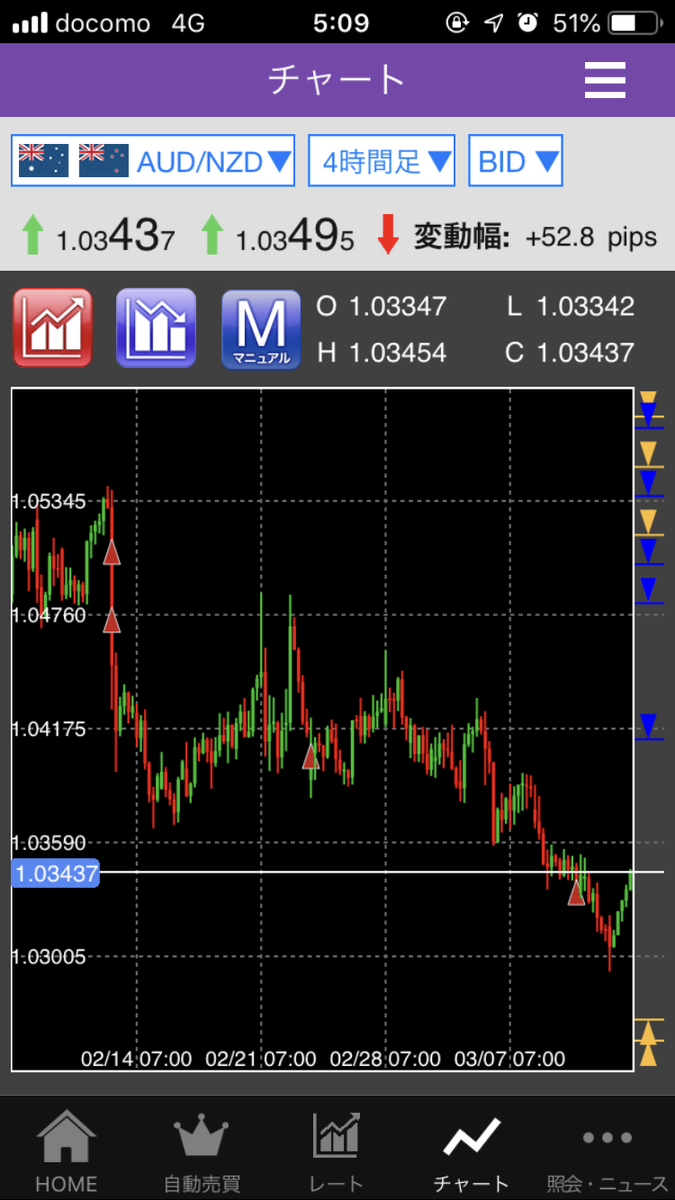Select the マニュアル manual mode button
This screenshot has width=675, height=1200.
261,329
